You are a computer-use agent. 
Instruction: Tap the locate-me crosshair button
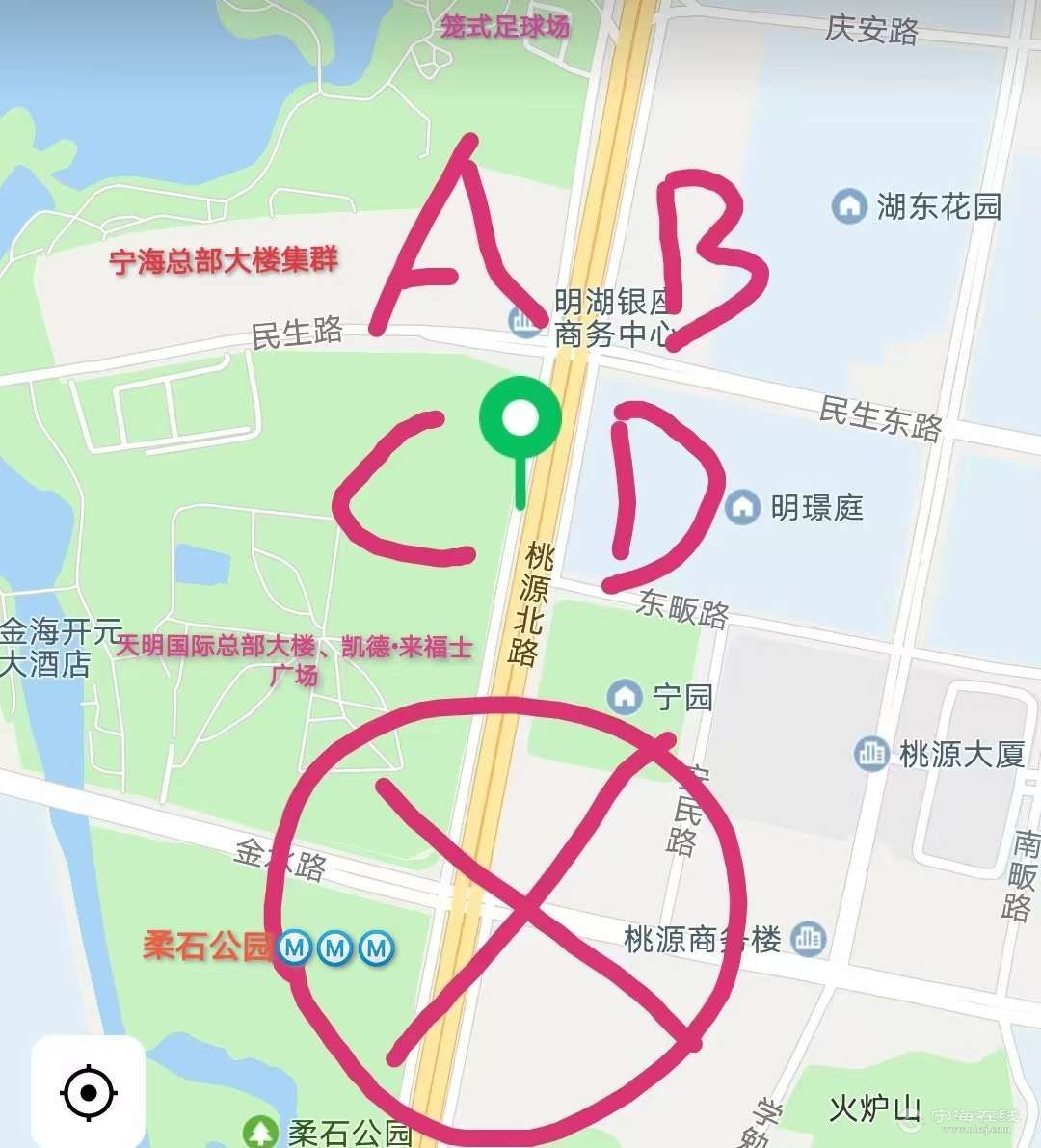click(89, 1092)
